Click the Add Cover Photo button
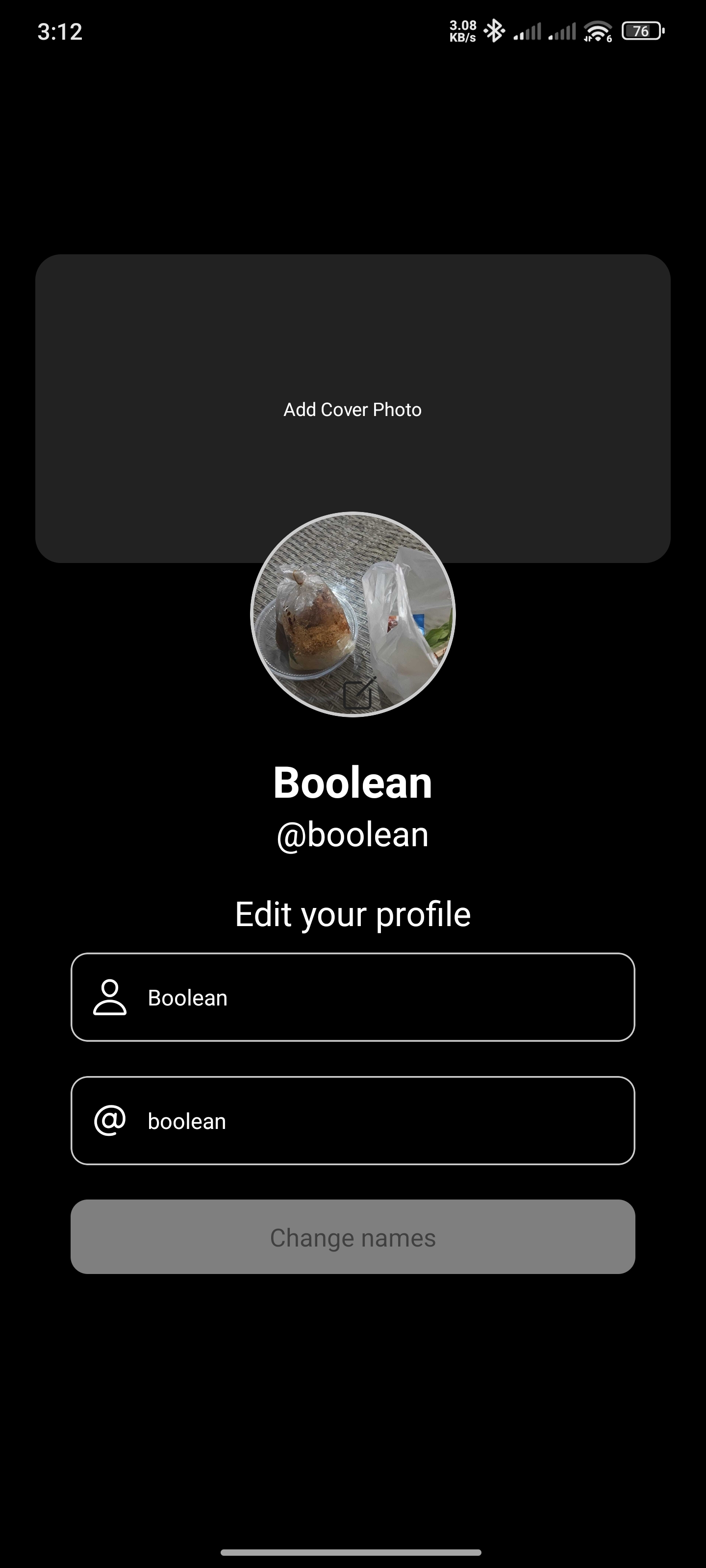This screenshot has width=706, height=1568. tap(352, 409)
